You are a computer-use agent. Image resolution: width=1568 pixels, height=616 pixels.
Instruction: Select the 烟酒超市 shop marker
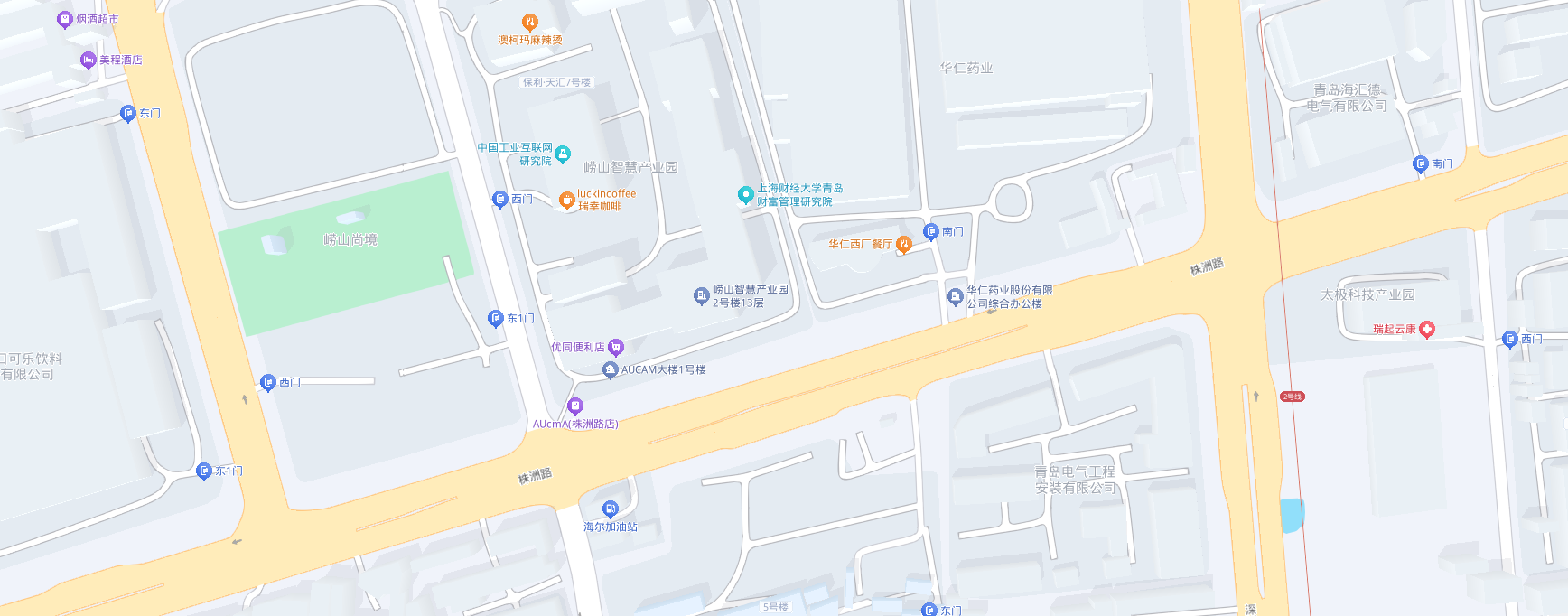[x=65, y=20]
